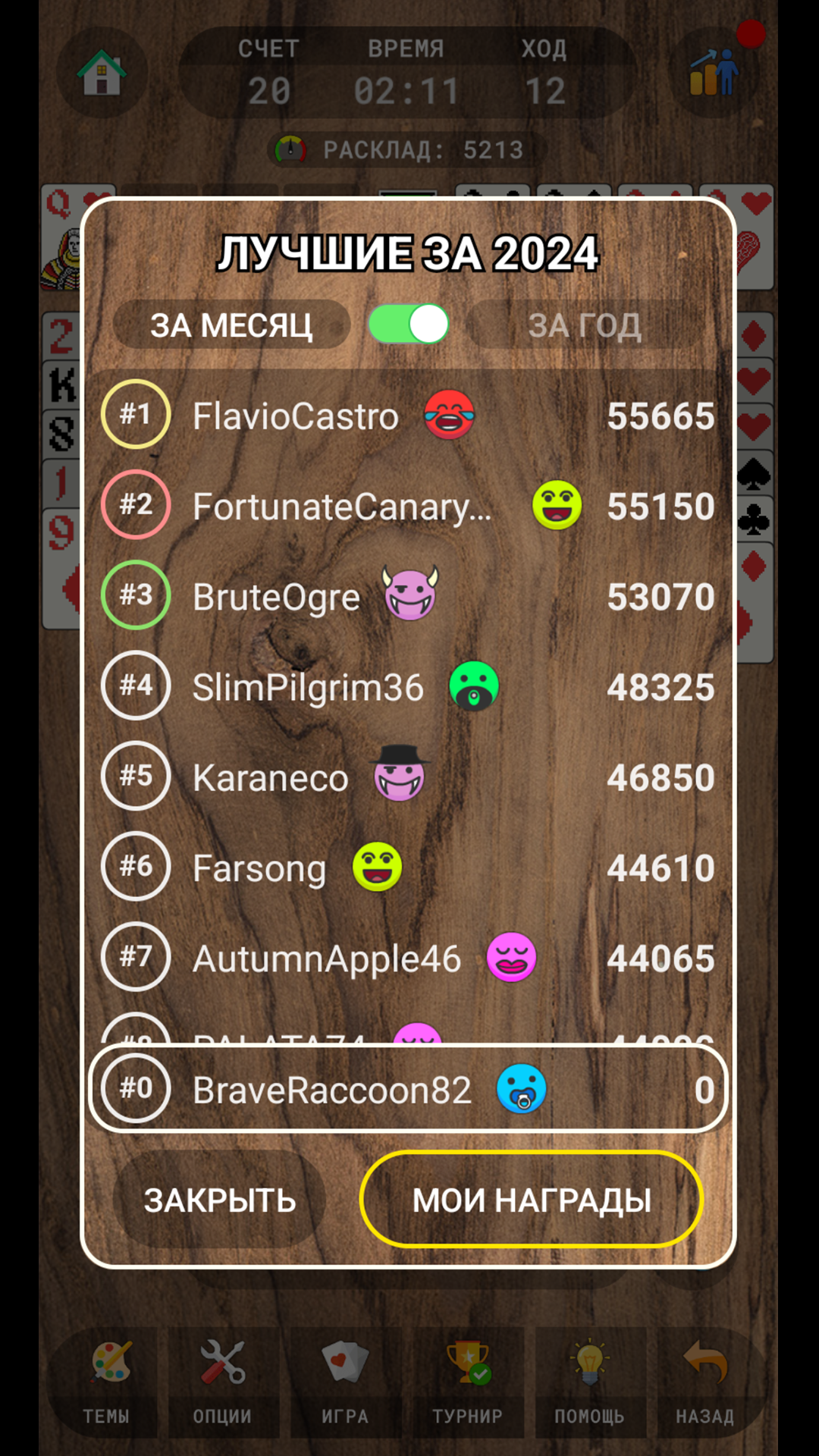Open the statistics icon
Image resolution: width=819 pixels, height=1456 pixels.
pos(713,74)
